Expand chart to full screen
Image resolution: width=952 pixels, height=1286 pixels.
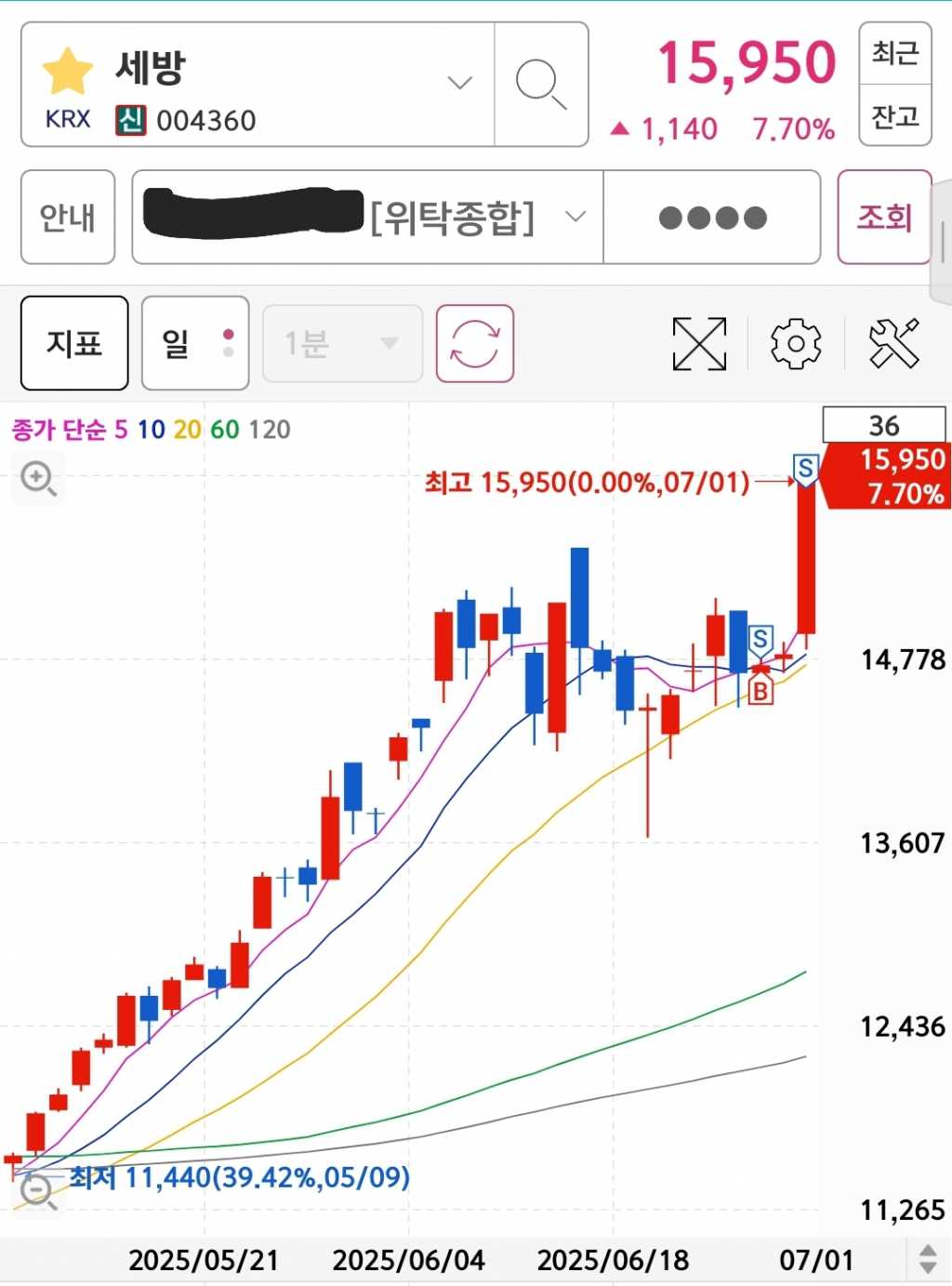[x=699, y=343]
